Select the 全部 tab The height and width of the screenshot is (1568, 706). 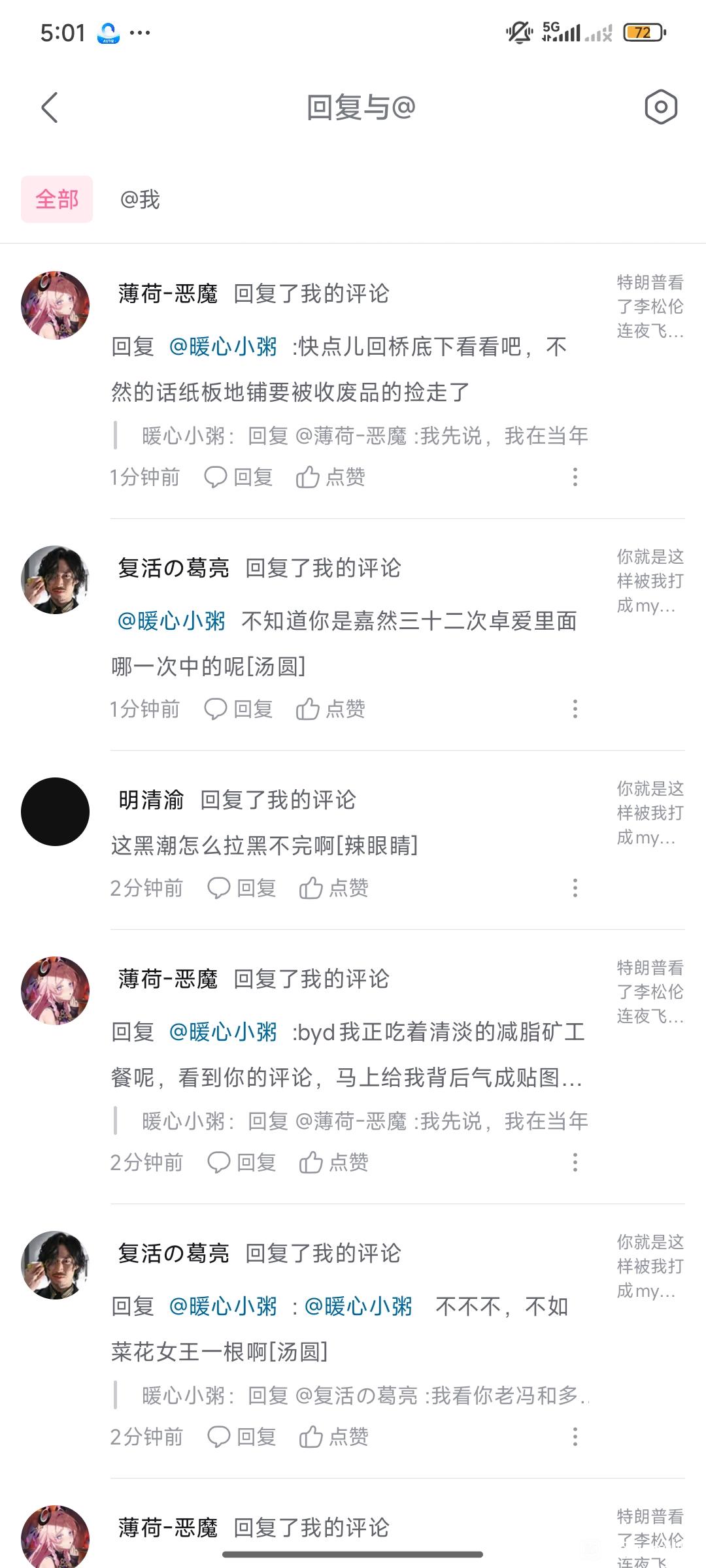[57, 199]
